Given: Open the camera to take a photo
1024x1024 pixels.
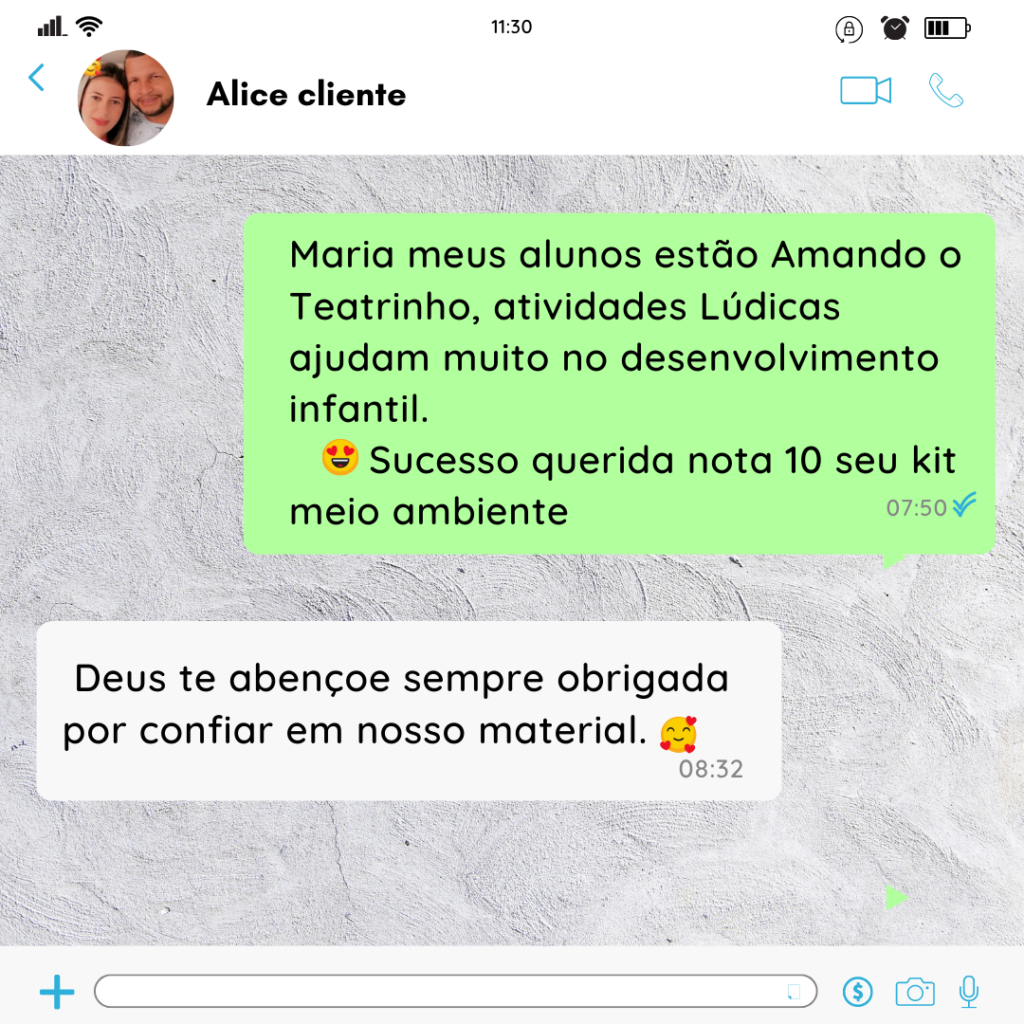Looking at the screenshot, I should click(x=914, y=992).
